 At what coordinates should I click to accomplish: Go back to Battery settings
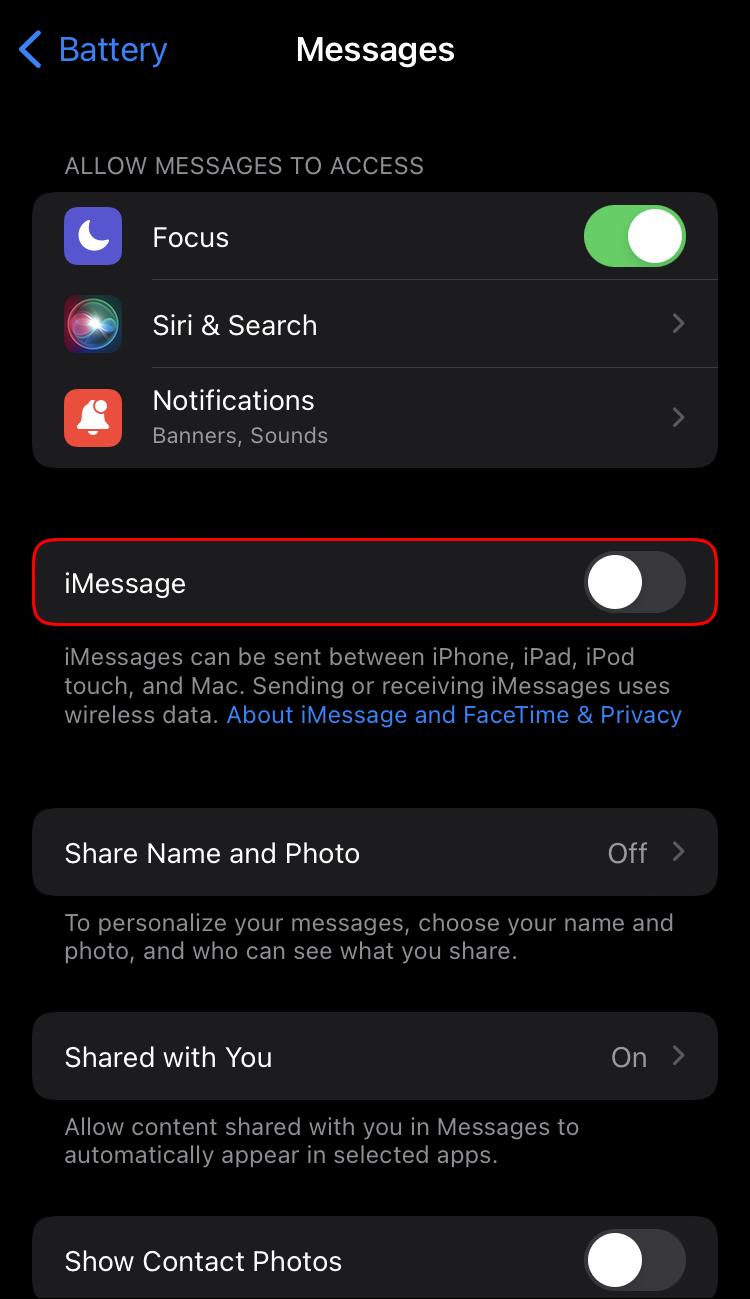coord(93,49)
